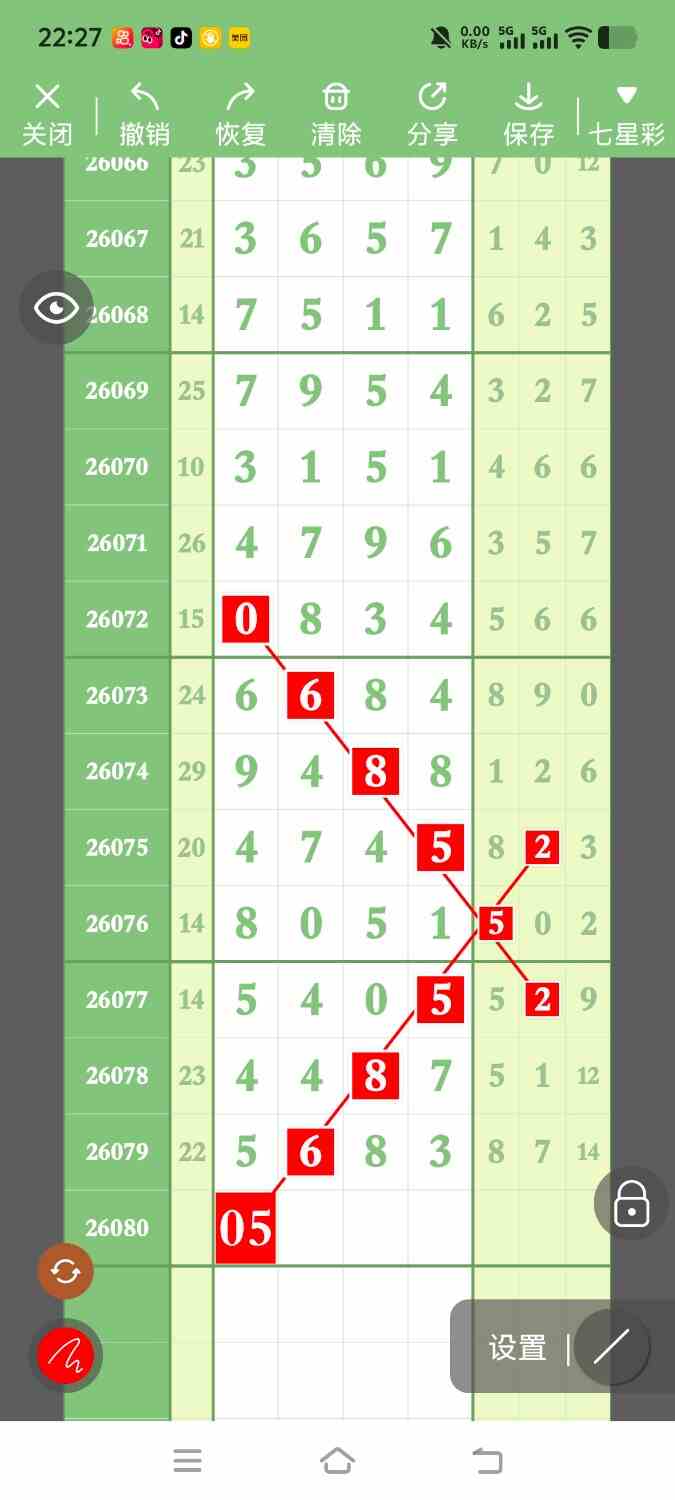Open the 七星彩 lottery type dropdown
The width and height of the screenshot is (675, 1500).
point(626,114)
